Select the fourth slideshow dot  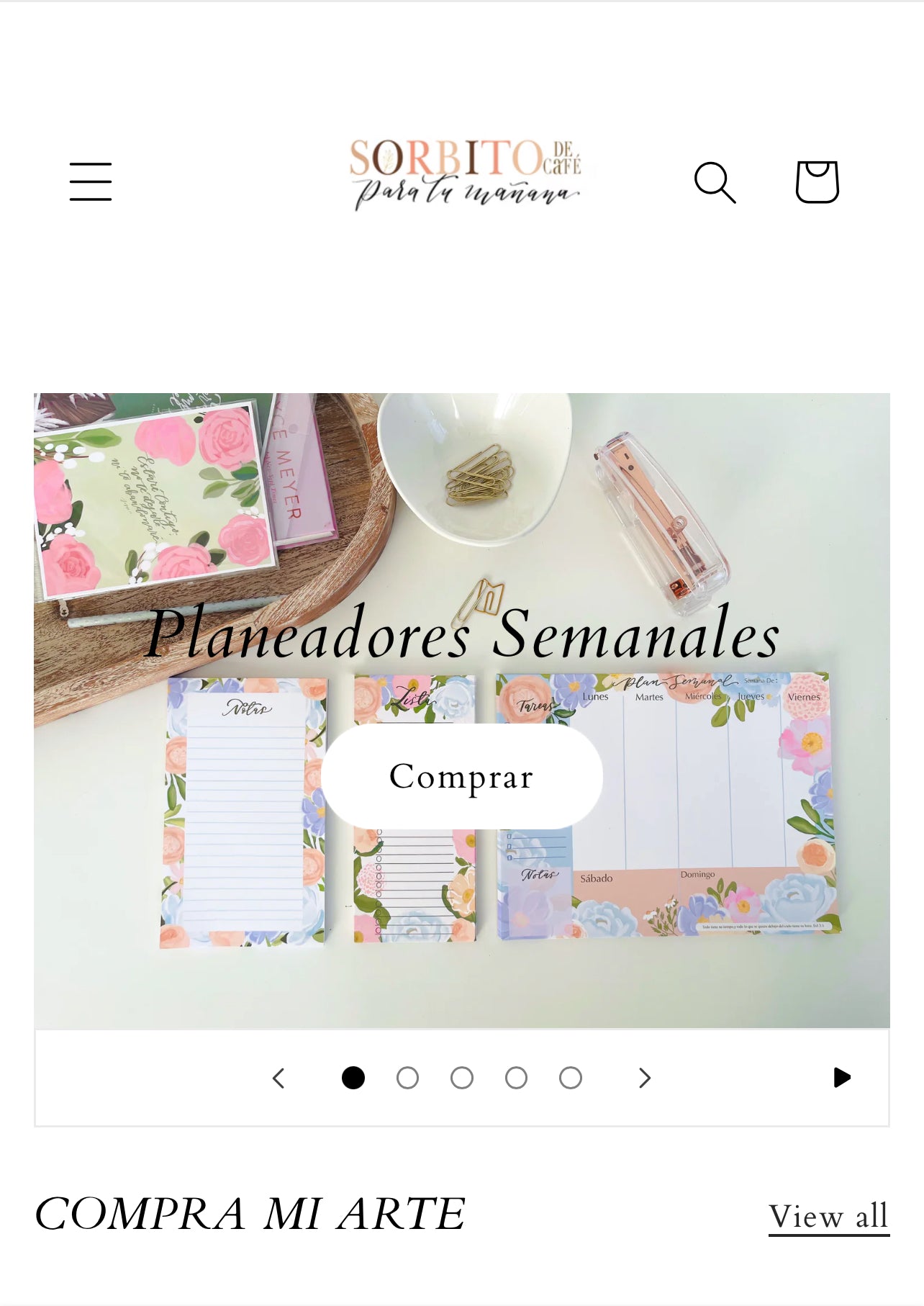(x=516, y=1078)
